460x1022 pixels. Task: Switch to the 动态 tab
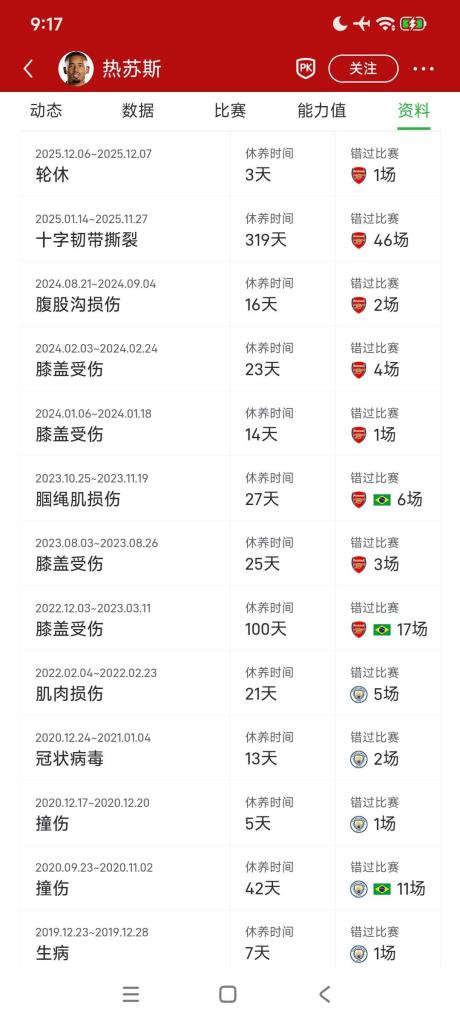pyautogui.click(x=46, y=110)
